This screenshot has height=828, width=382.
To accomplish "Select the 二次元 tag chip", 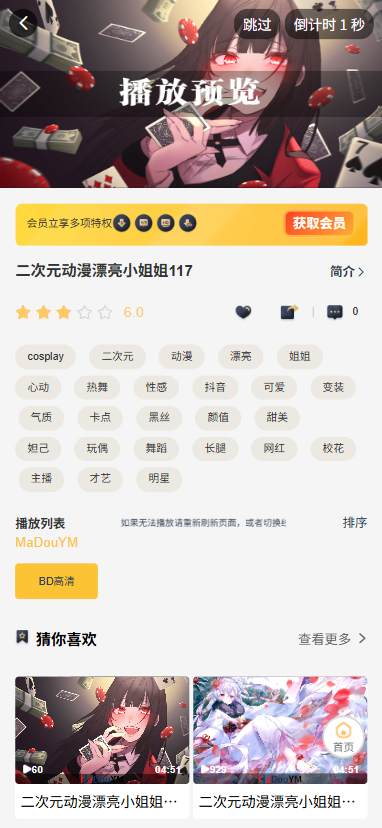I will coord(117,356).
